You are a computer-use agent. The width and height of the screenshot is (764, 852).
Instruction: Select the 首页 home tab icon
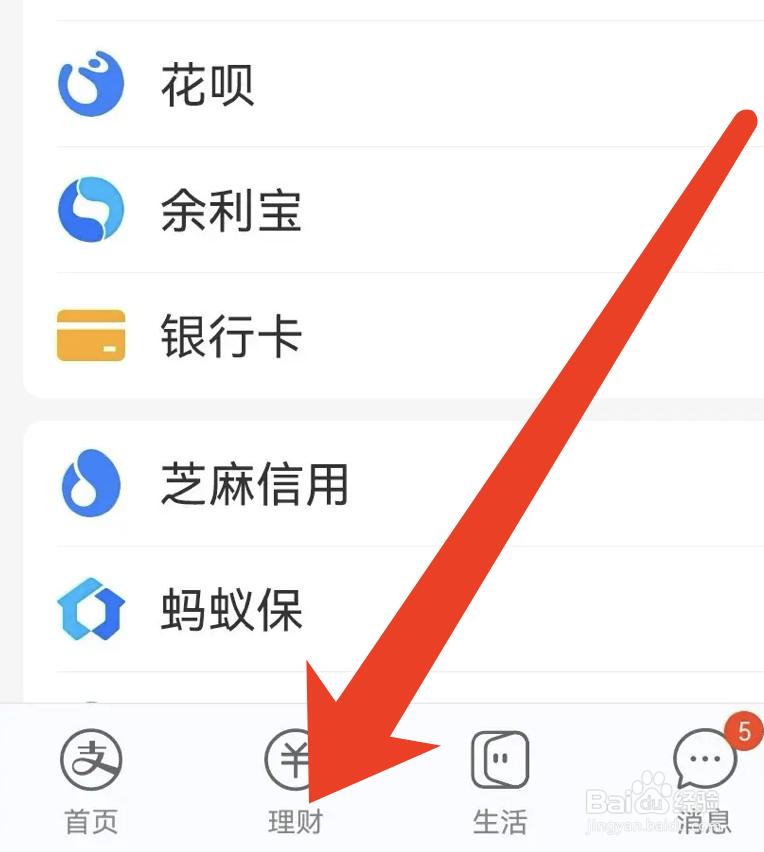[x=90, y=760]
